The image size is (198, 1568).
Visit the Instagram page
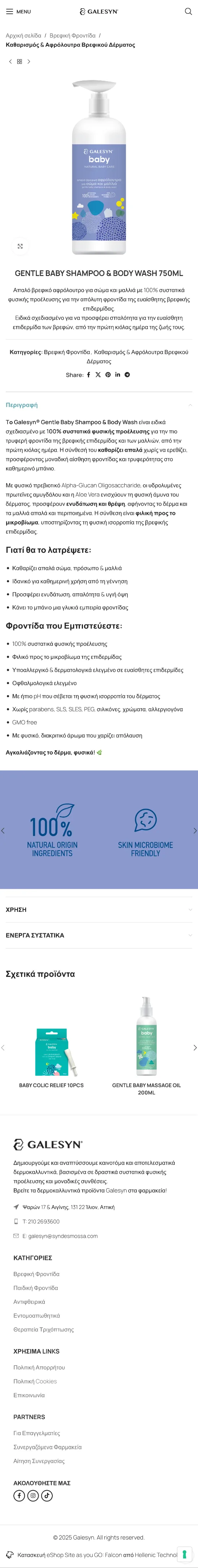(x=33, y=1496)
